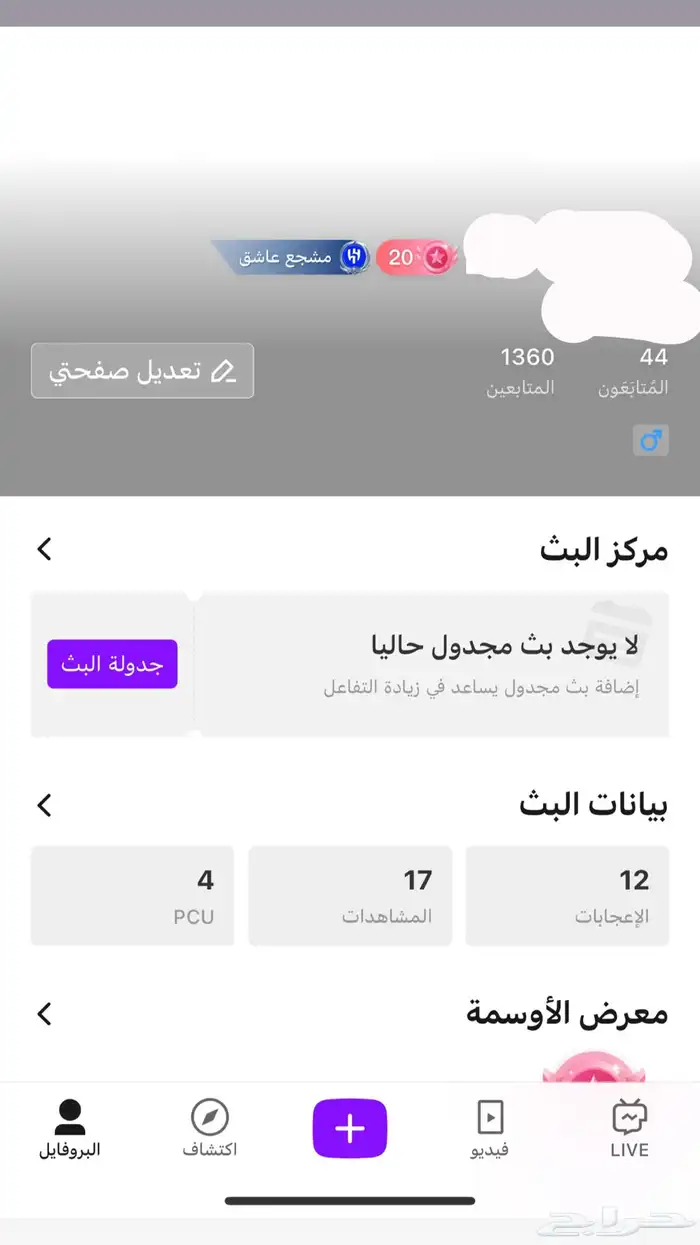Image resolution: width=700 pixels, height=1245 pixels.
Task: Open the المشاهدات views stat card
Action: pyautogui.click(x=350, y=895)
